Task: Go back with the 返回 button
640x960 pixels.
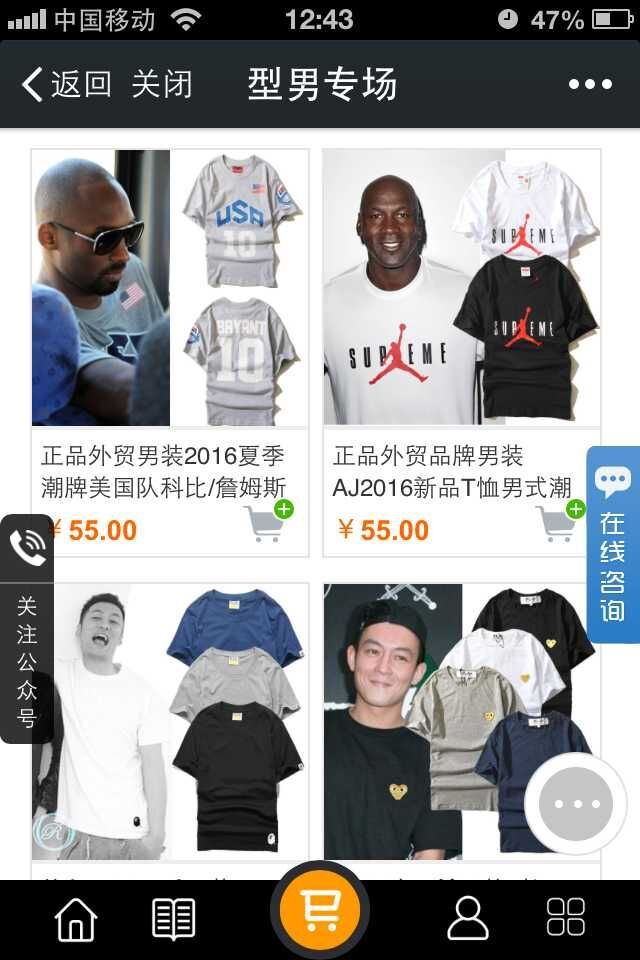Action: click(x=66, y=85)
